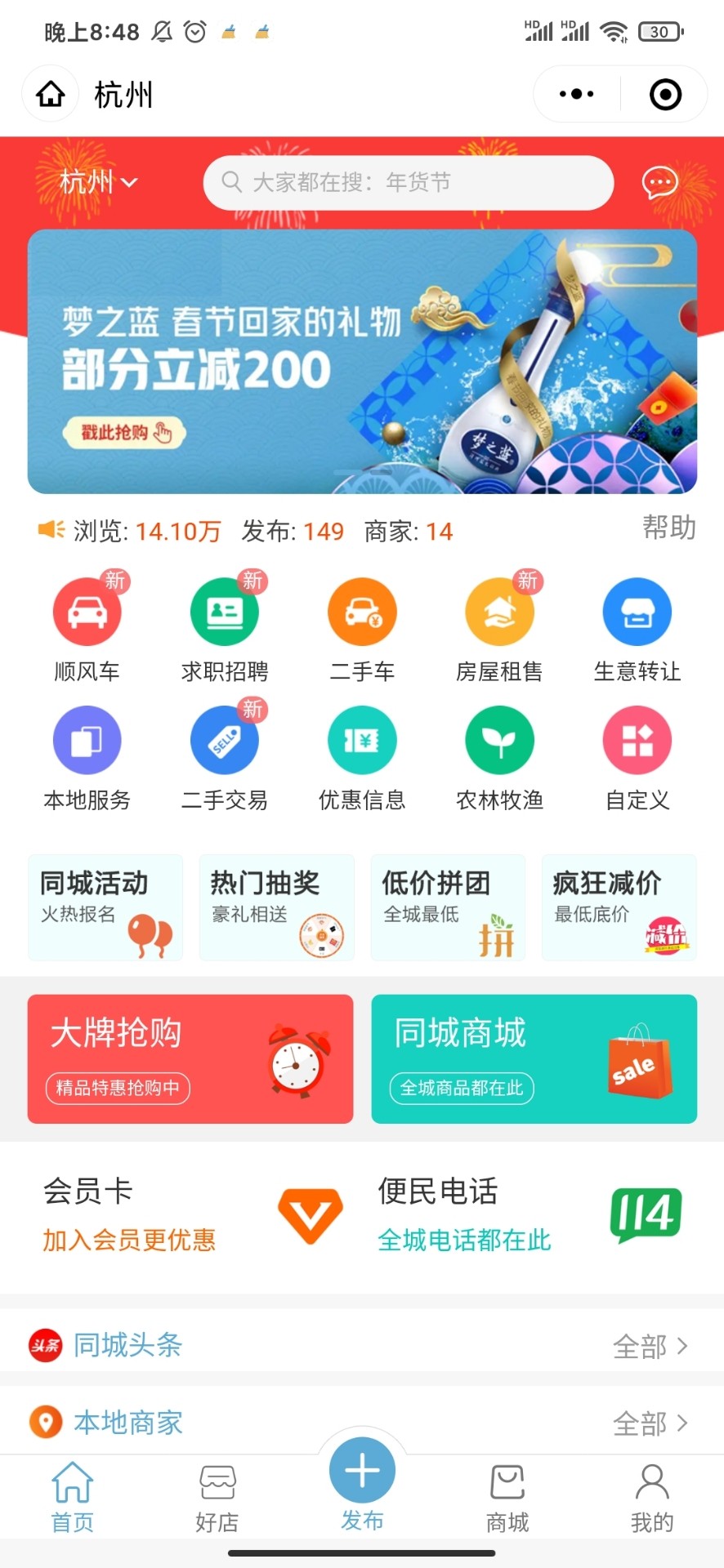Viewport: 724px width, 1568px height.
Task: View the 低价拼团 group-buy card
Action: pyautogui.click(x=447, y=907)
